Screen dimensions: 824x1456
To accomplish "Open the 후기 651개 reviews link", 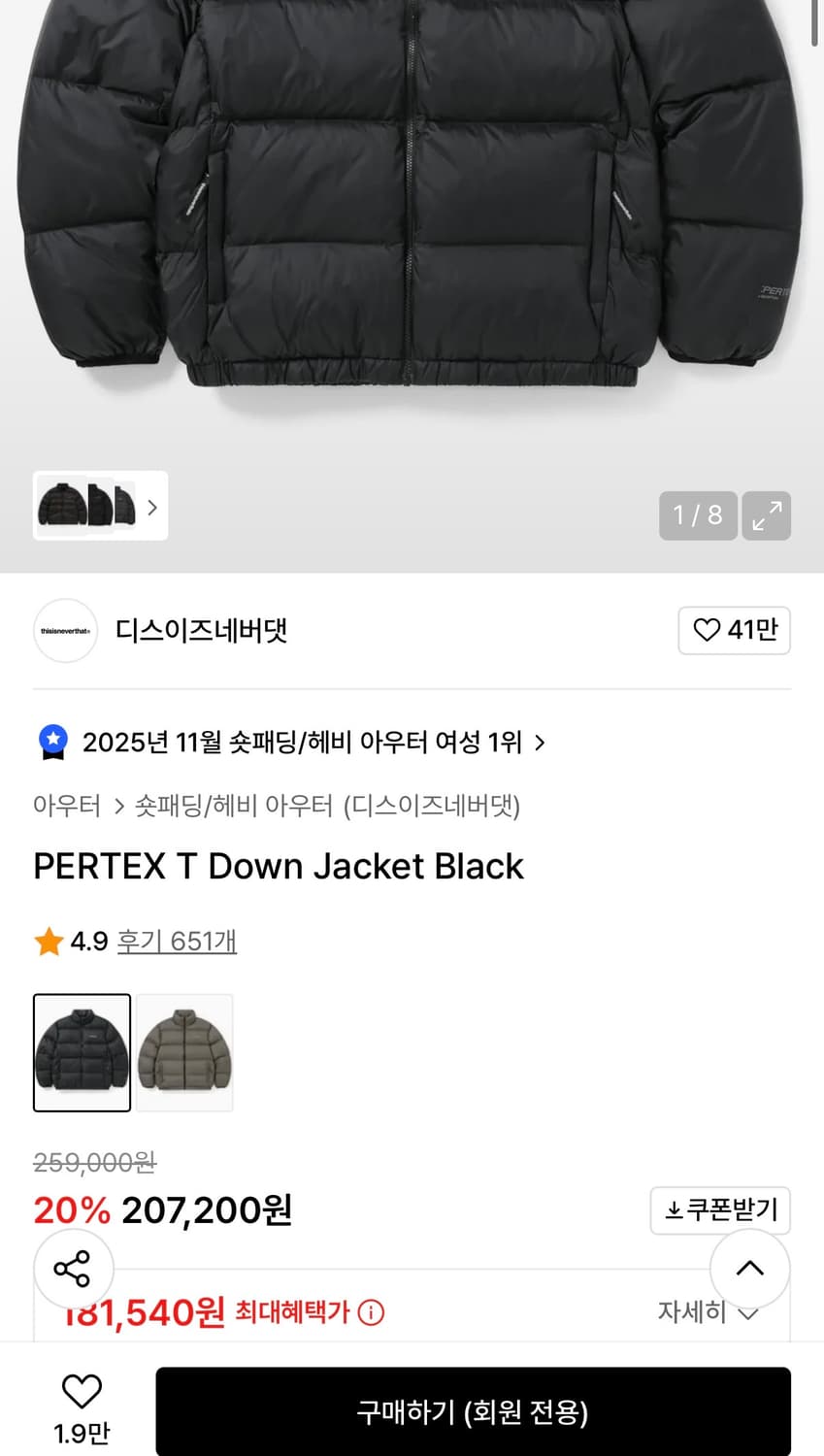I will click(x=177, y=941).
